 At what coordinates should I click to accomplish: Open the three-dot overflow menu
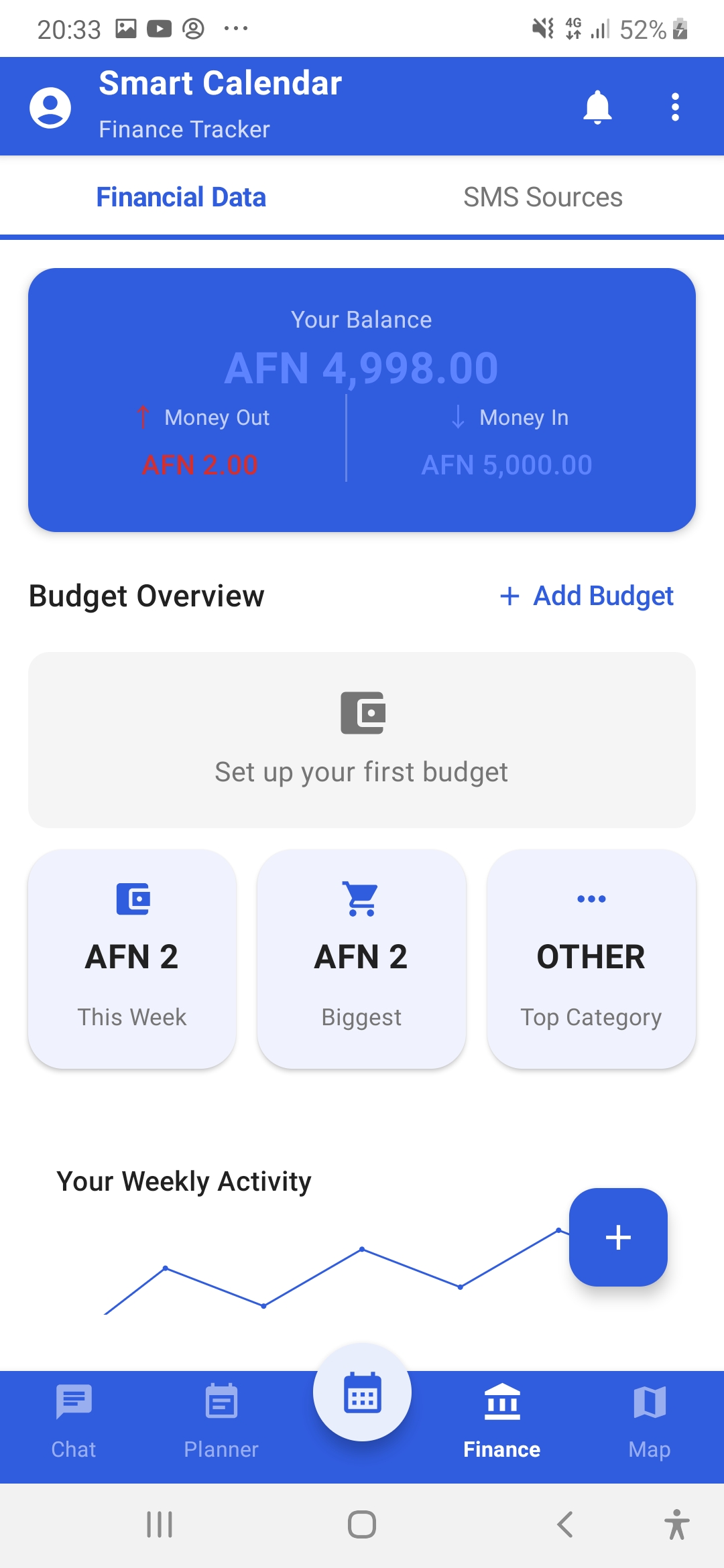coord(674,107)
